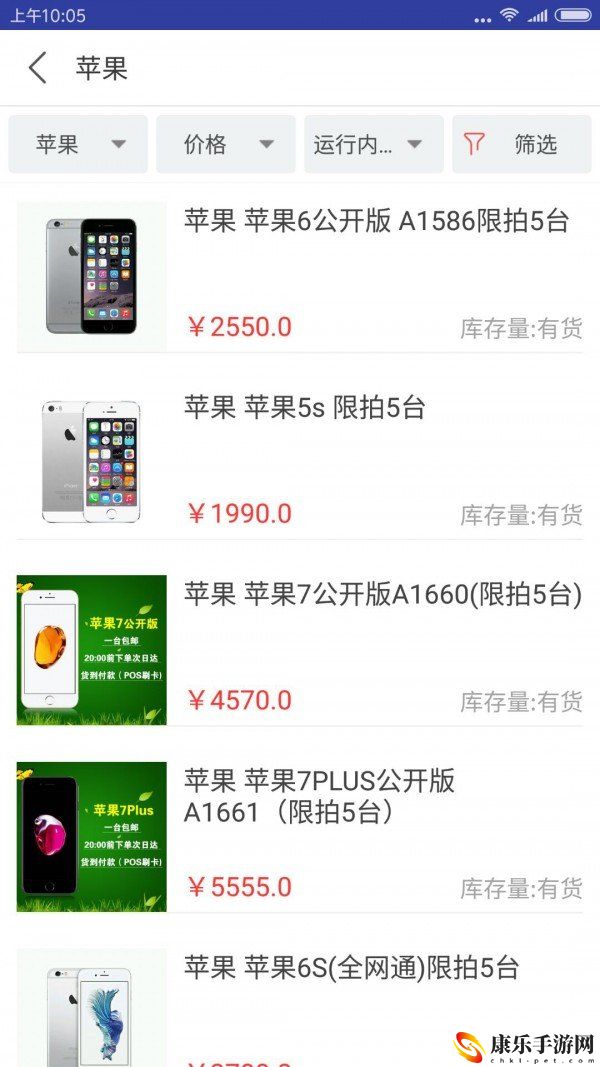Tap the 筛选 filter button

[521, 144]
